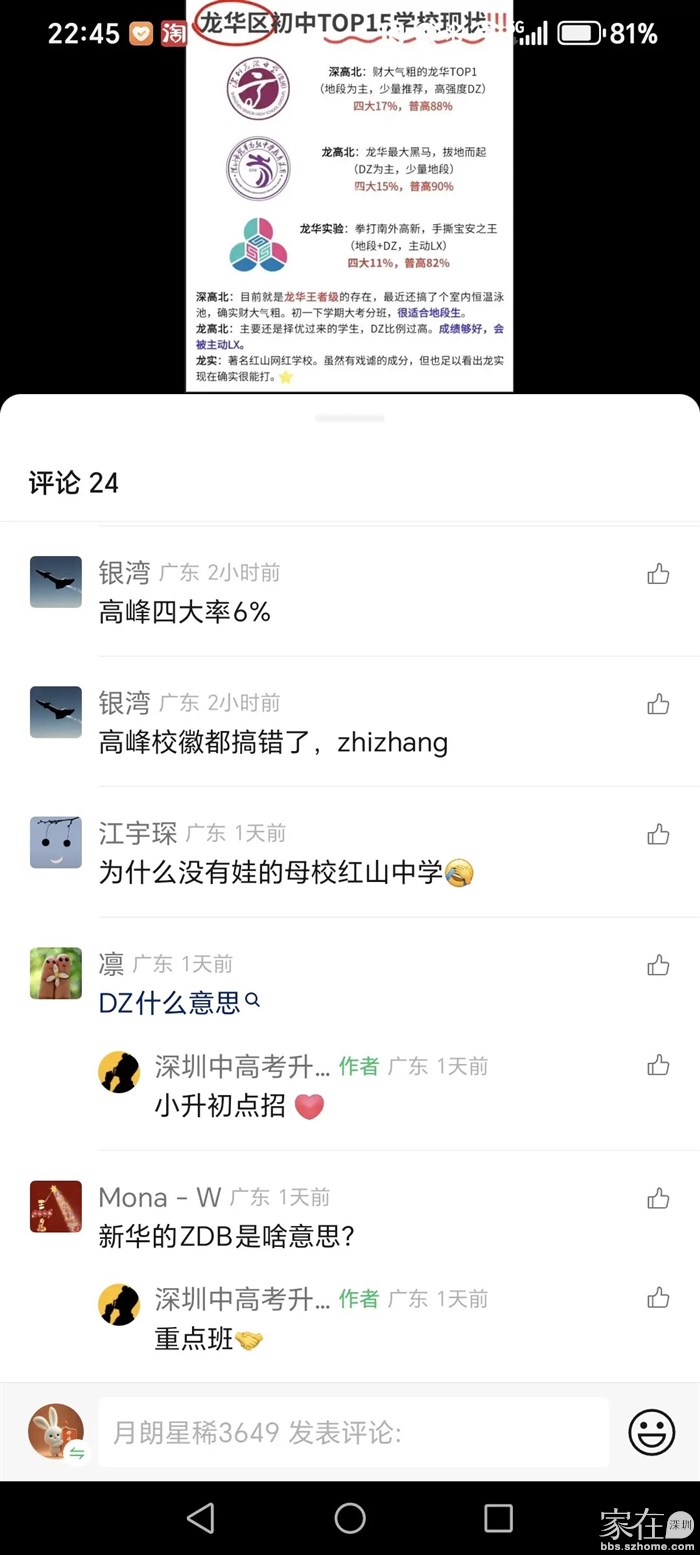Search the term DZ什么意思
This screenshot has height=1555, width=700.
click(252, 1000)
